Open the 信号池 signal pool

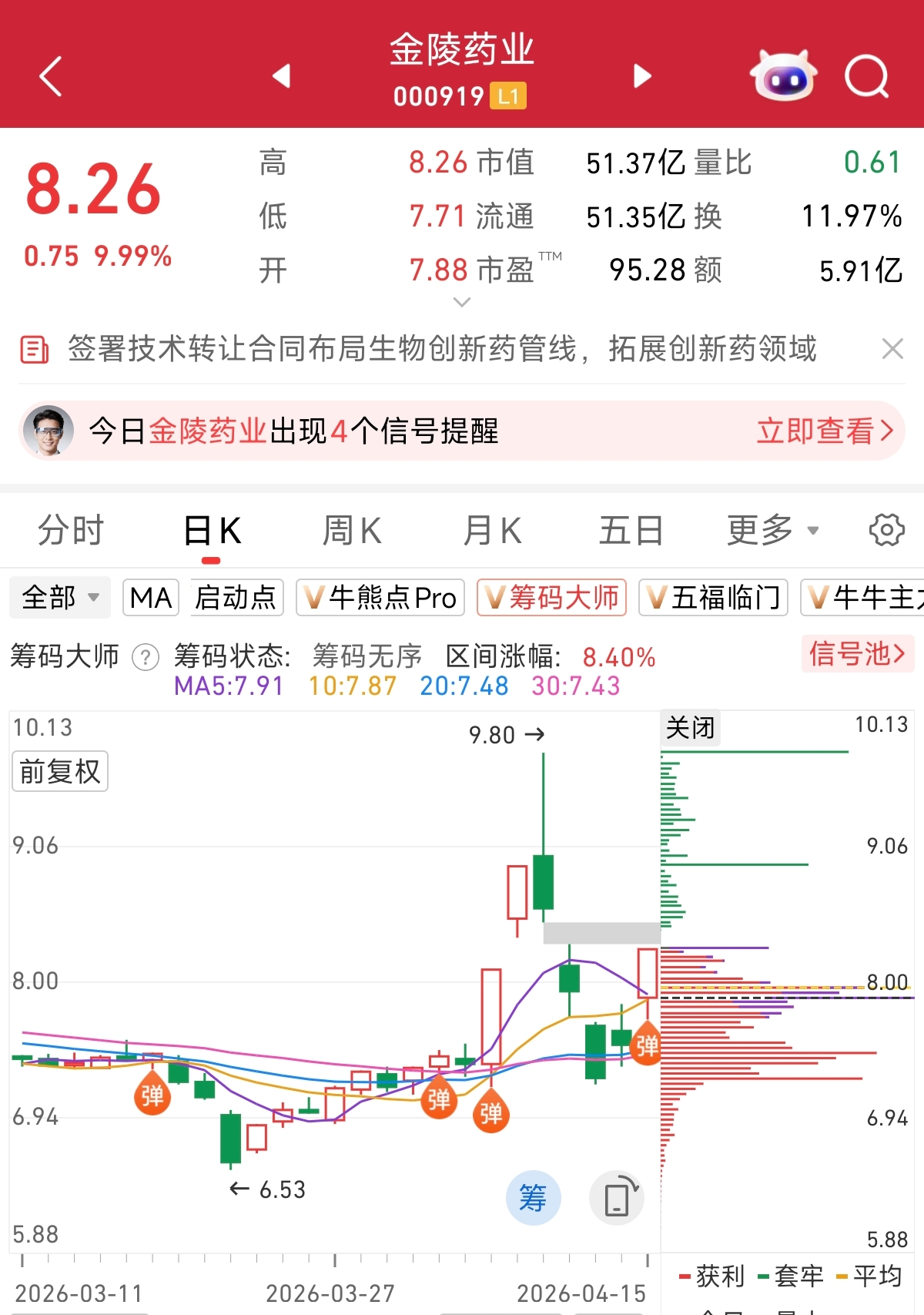pyautogui.click(x=856, y=654)
